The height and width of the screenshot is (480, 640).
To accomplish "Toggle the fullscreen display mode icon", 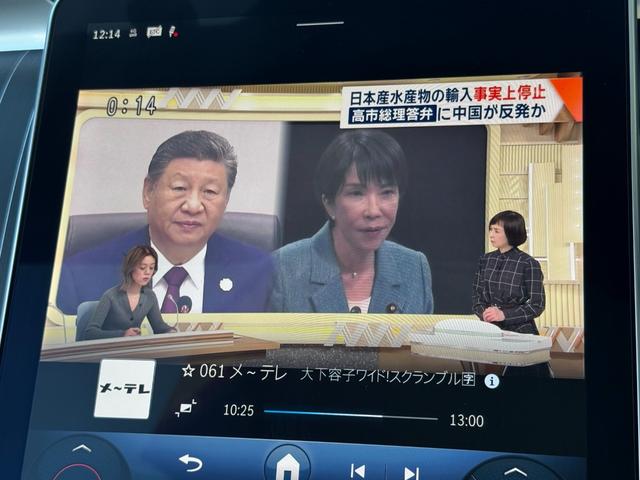I will (x=186, y=408).
